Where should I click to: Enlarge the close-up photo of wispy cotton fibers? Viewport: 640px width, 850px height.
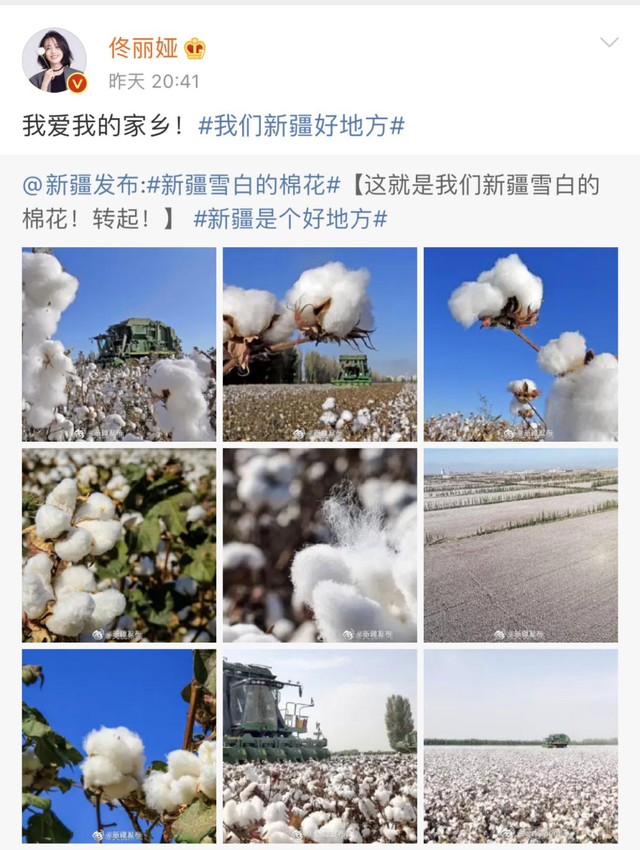pyautogui.click(x=320, y=545)
